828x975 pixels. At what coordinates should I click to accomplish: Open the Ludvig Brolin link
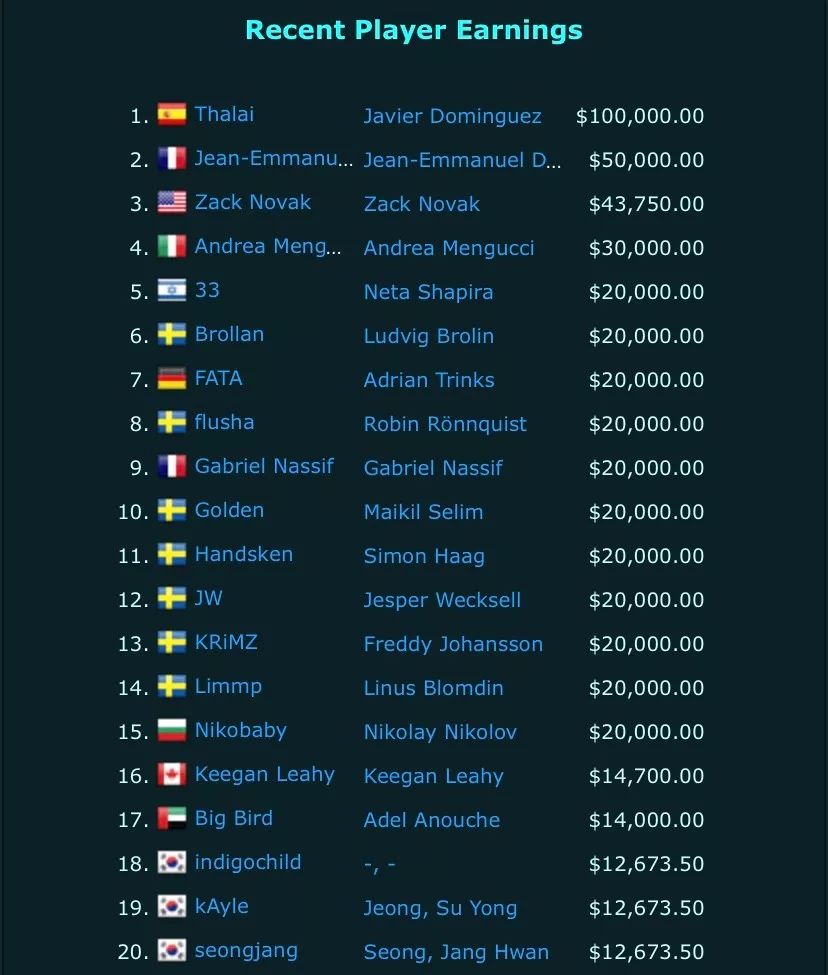tap(428, 336)
